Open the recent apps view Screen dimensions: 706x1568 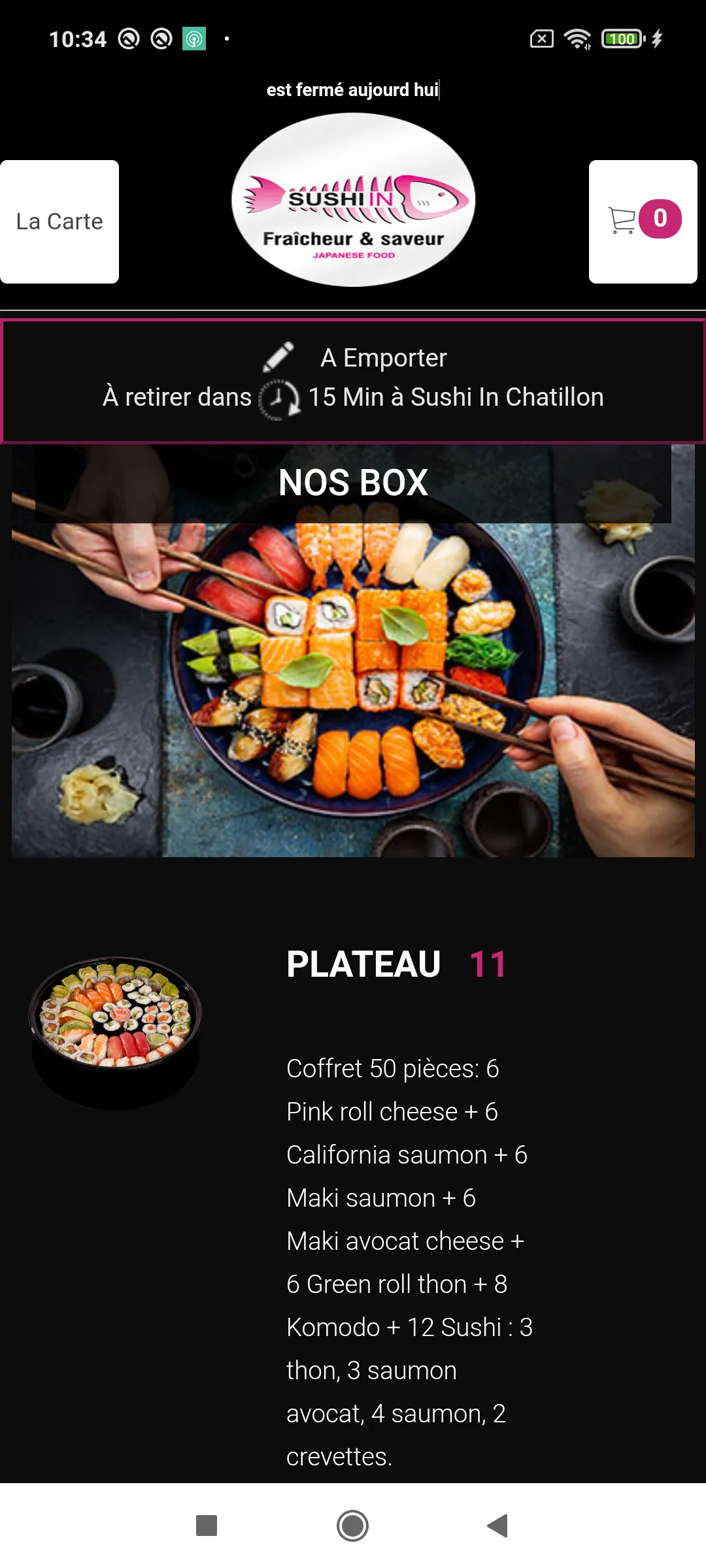tap(207, 1526)
